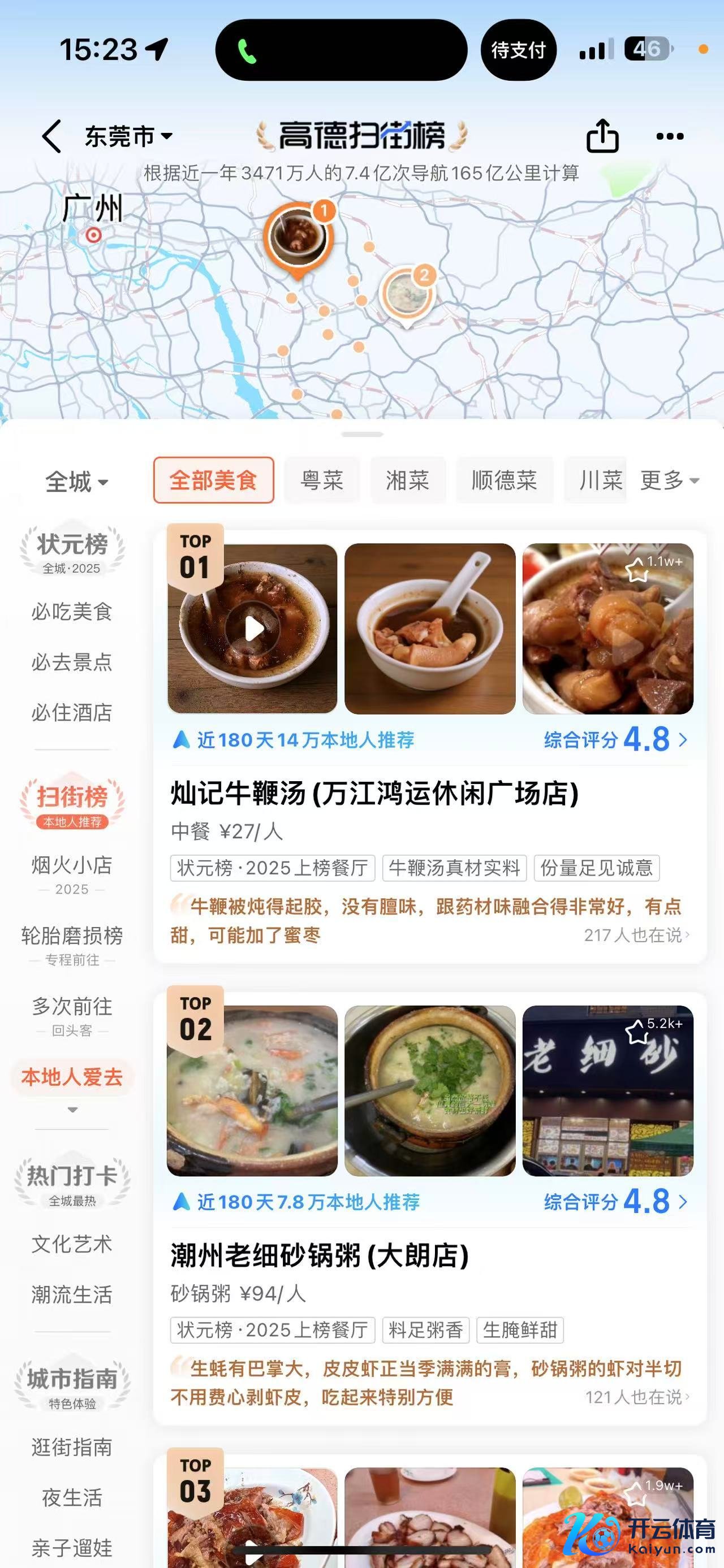
Task: Switch to 必吃美食 list
Action: (72, 611)
